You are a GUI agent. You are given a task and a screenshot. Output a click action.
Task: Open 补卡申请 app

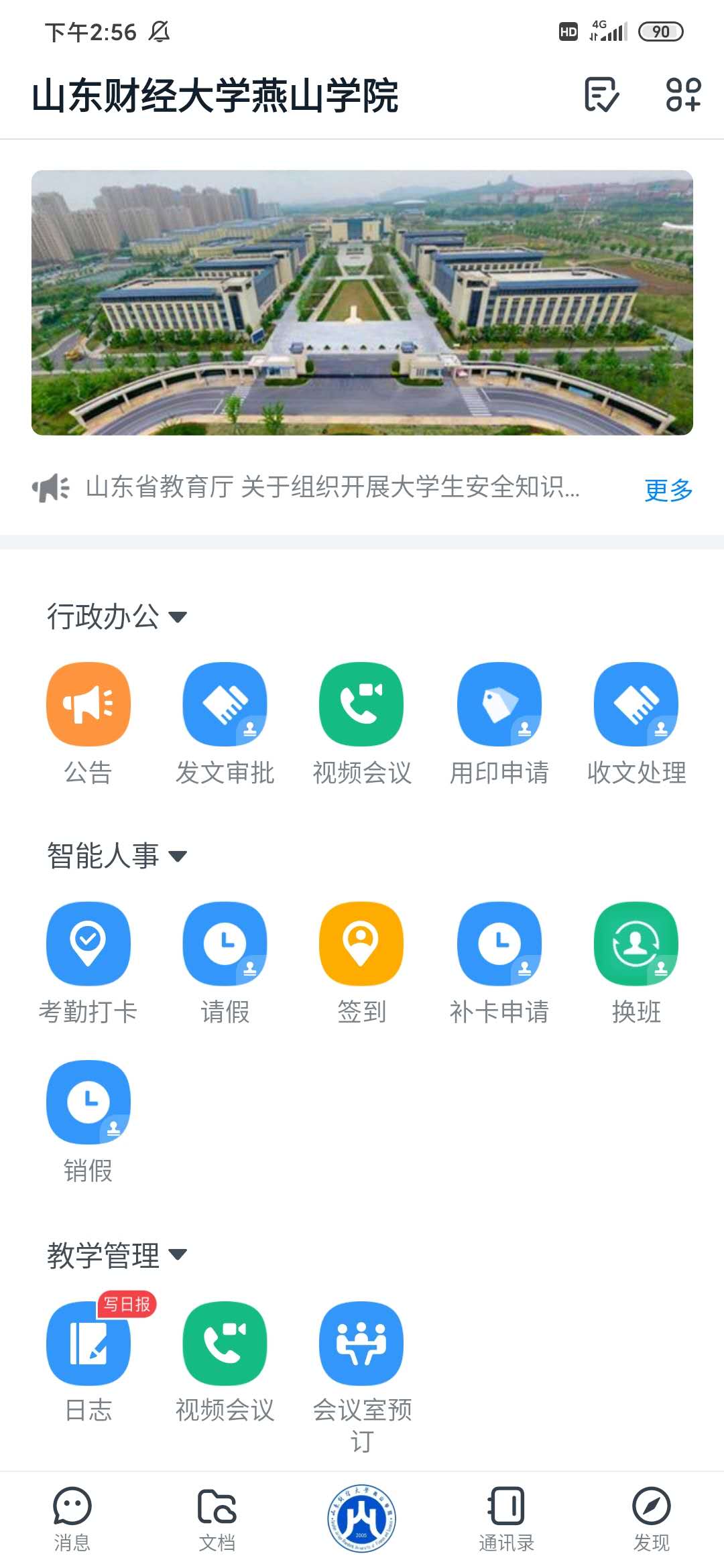point(499,943)
